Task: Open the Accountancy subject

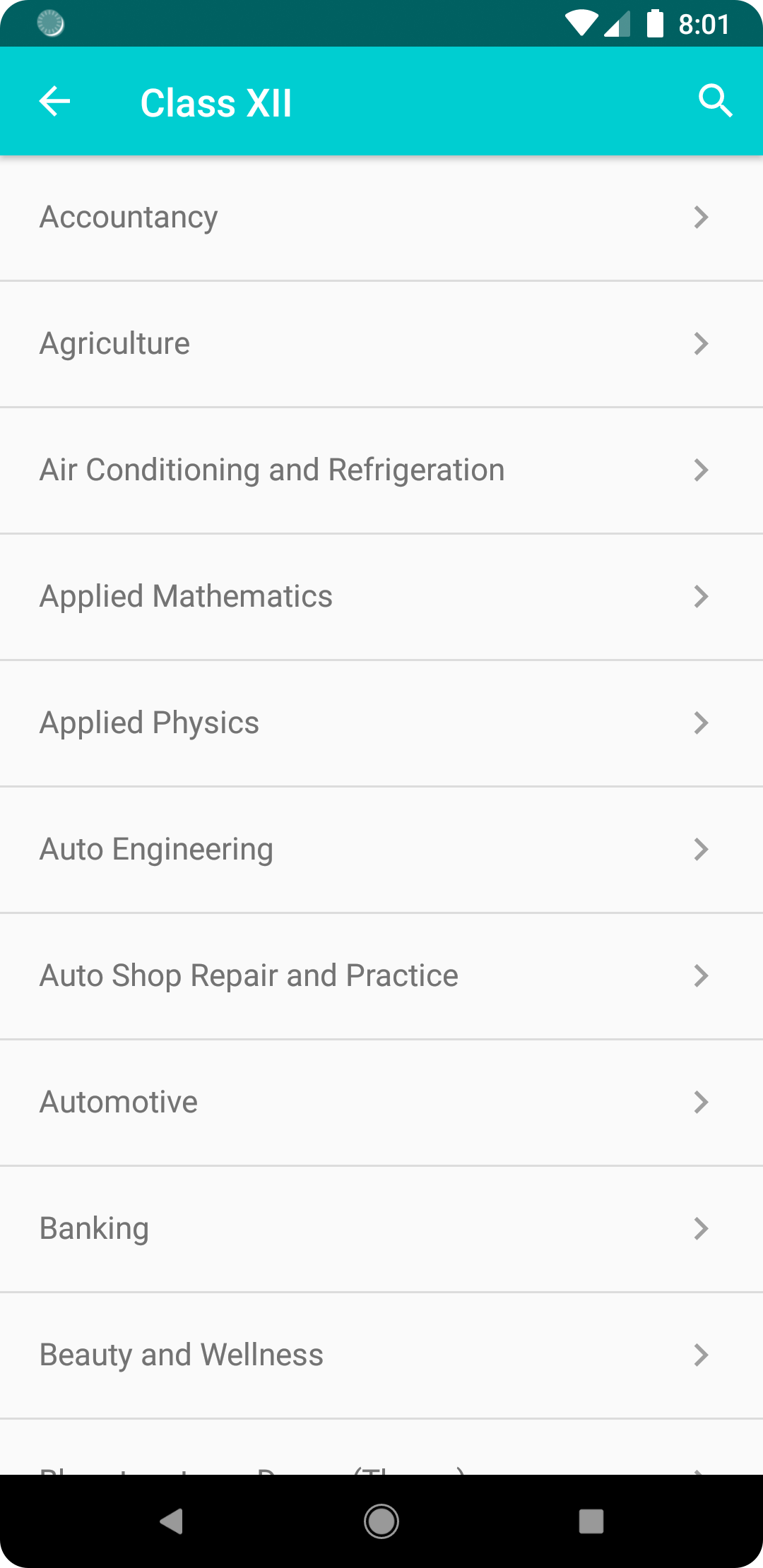Action: click(x=381, y=217)
